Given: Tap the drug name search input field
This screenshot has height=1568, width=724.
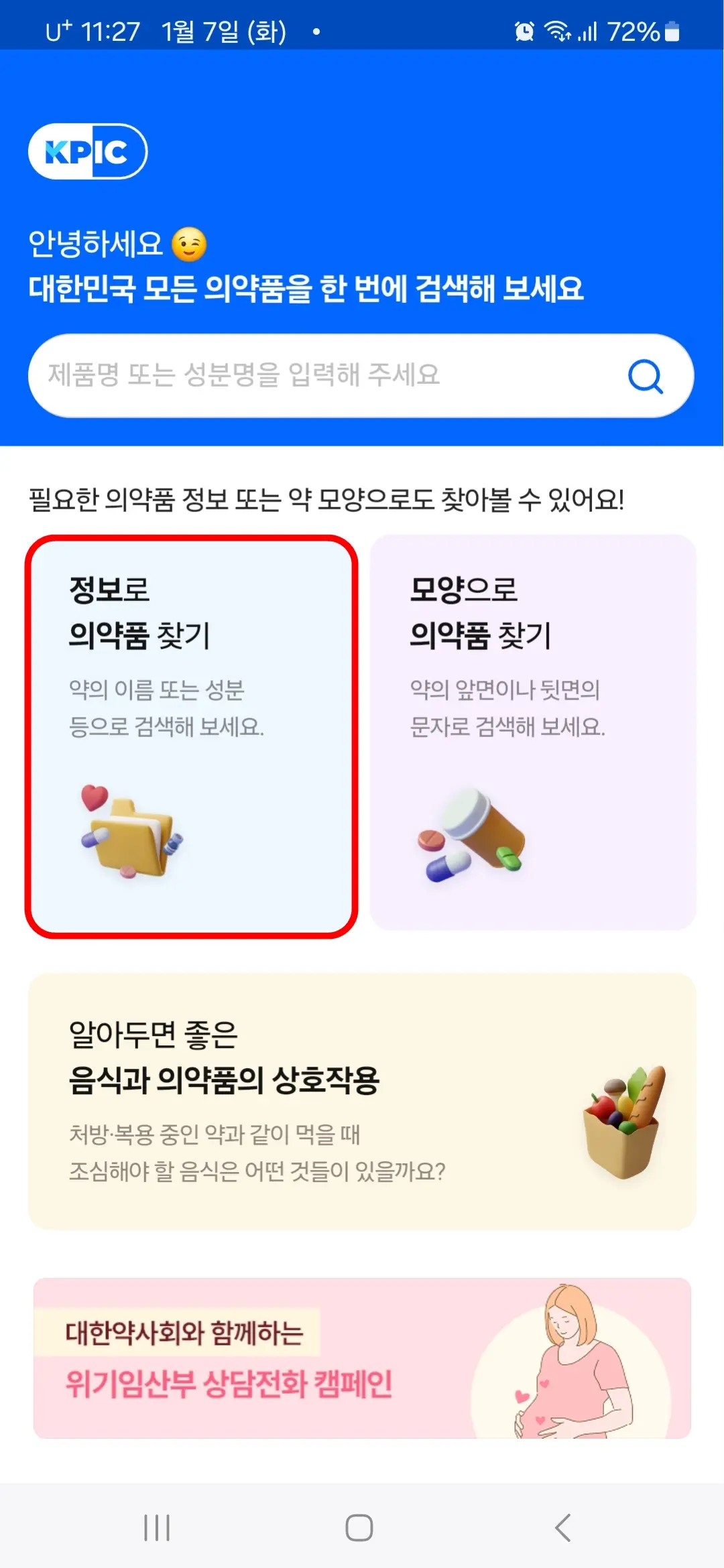Looking at the screenshot, I should pos(302,375).
